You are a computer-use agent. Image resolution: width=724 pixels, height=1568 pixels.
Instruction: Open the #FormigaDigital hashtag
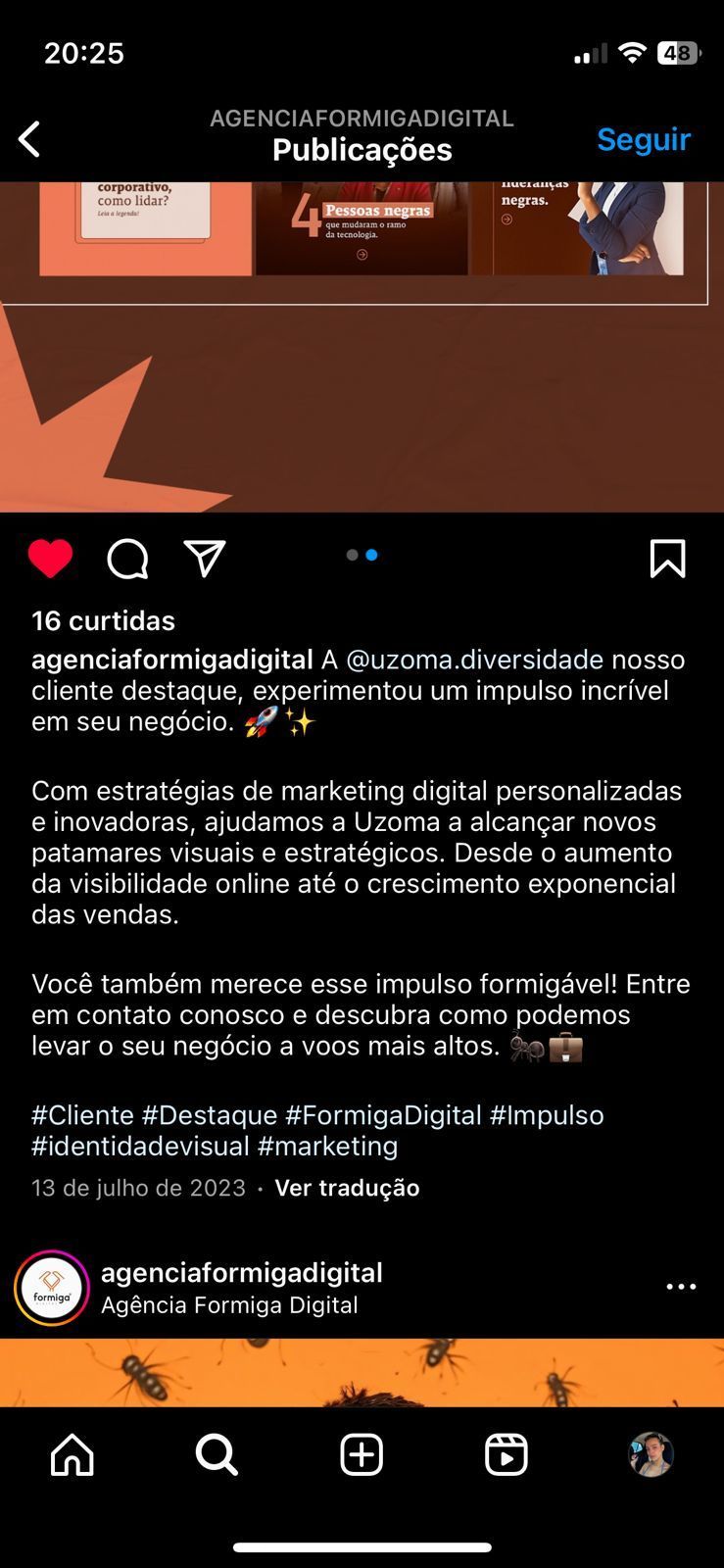pos(383,1115)
